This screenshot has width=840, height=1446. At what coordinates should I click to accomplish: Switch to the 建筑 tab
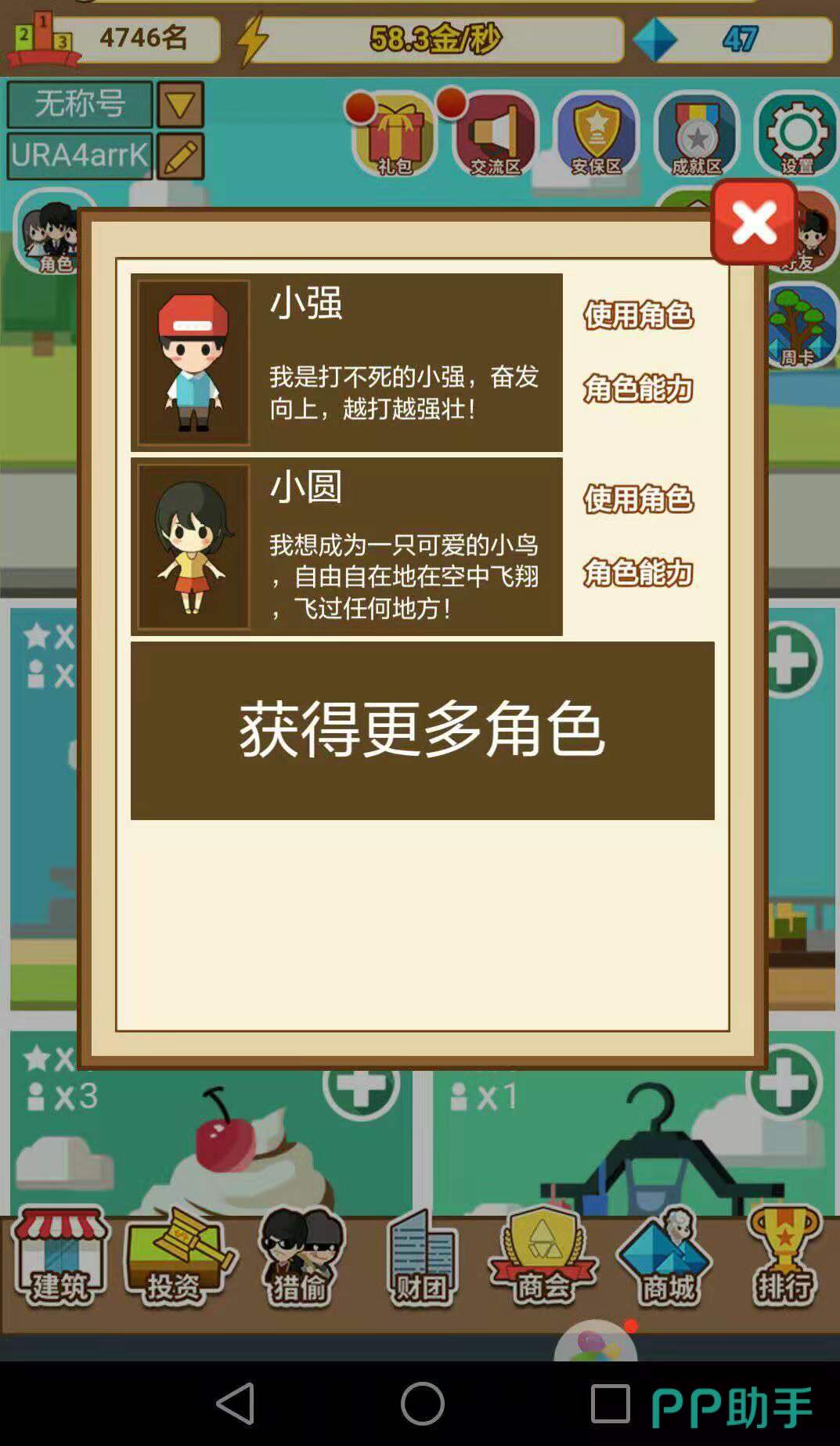click(60, 1257)
